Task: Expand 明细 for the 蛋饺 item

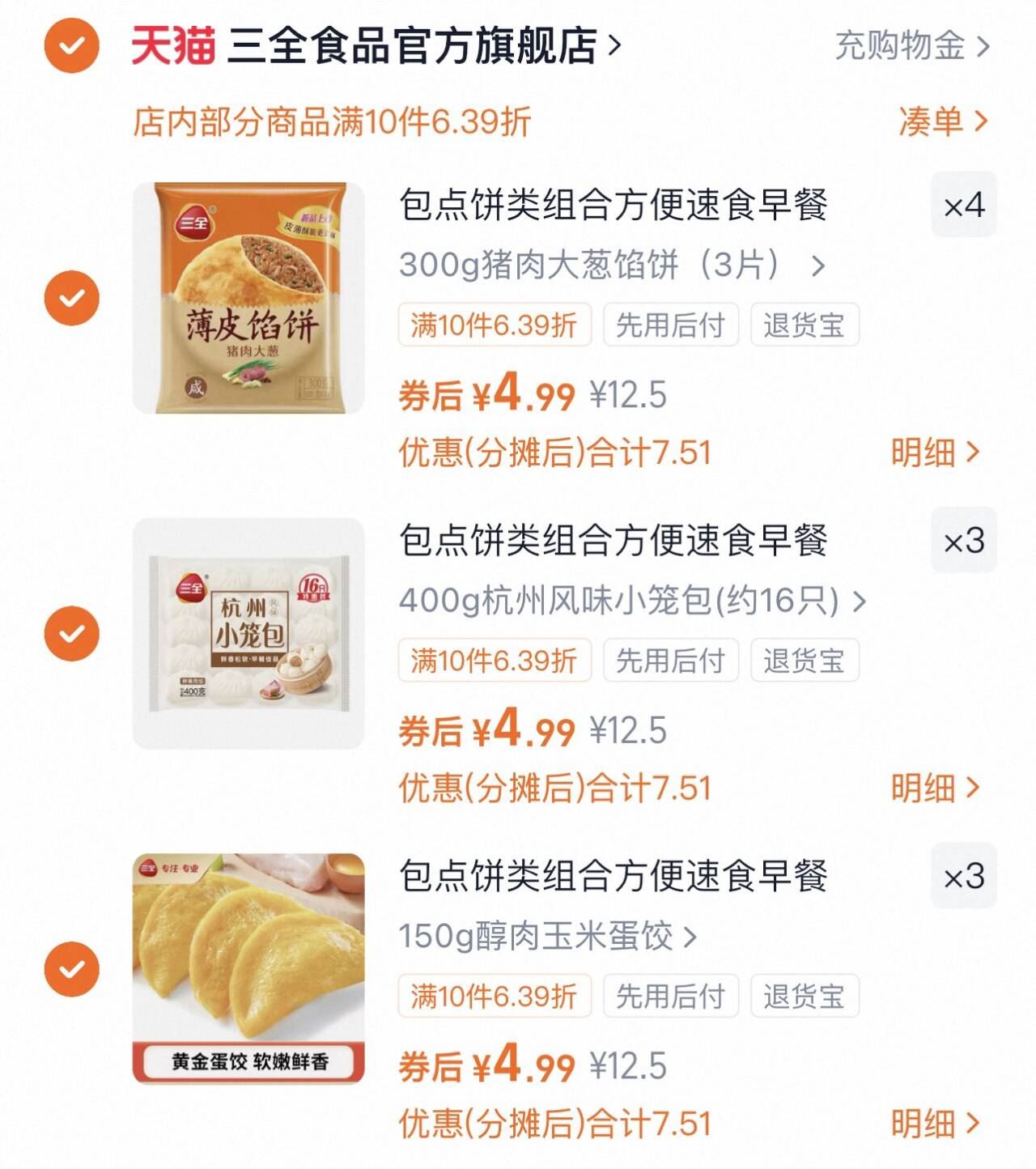Action: (939, 1121)
